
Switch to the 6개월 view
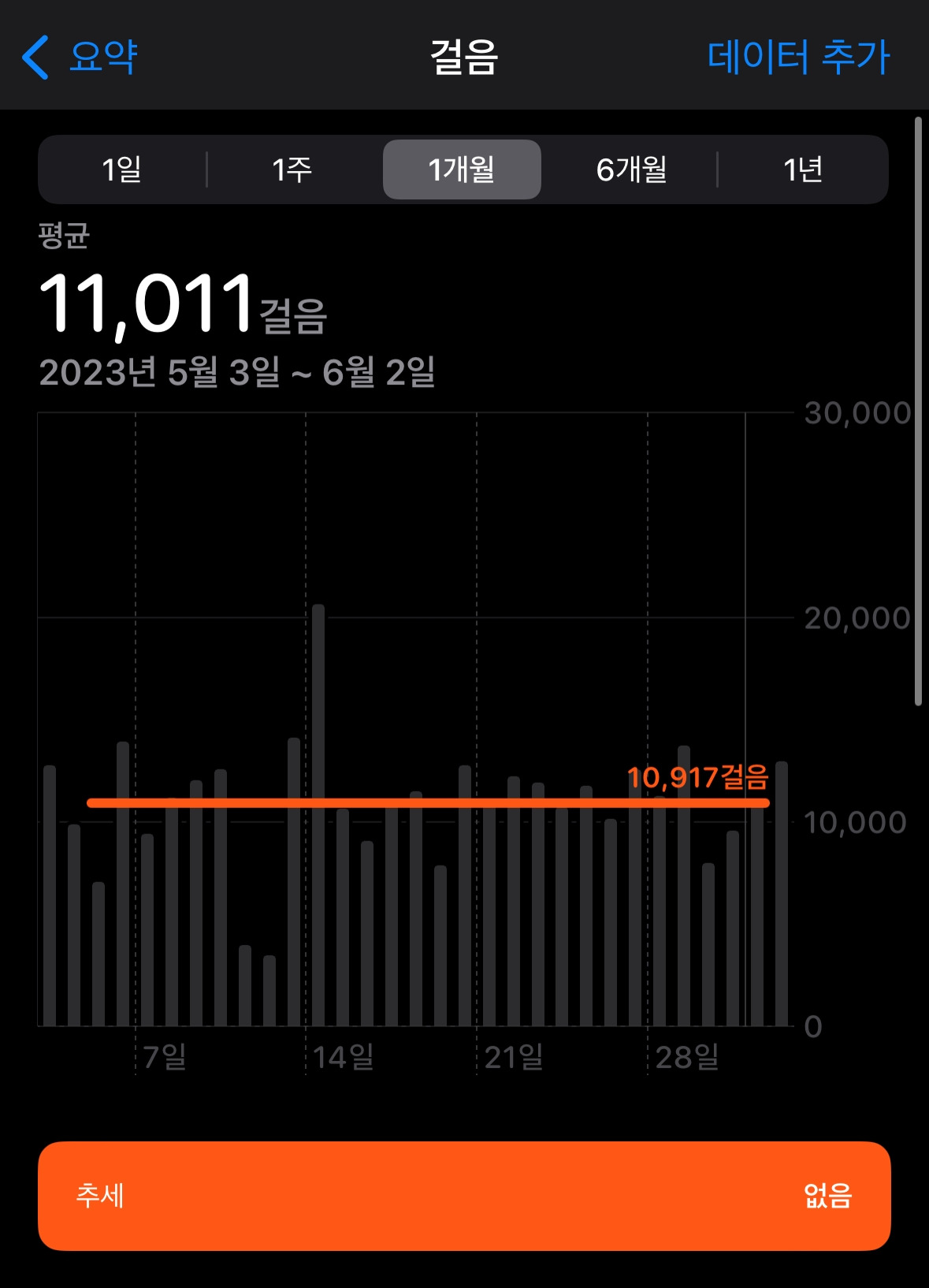[632, 169]
